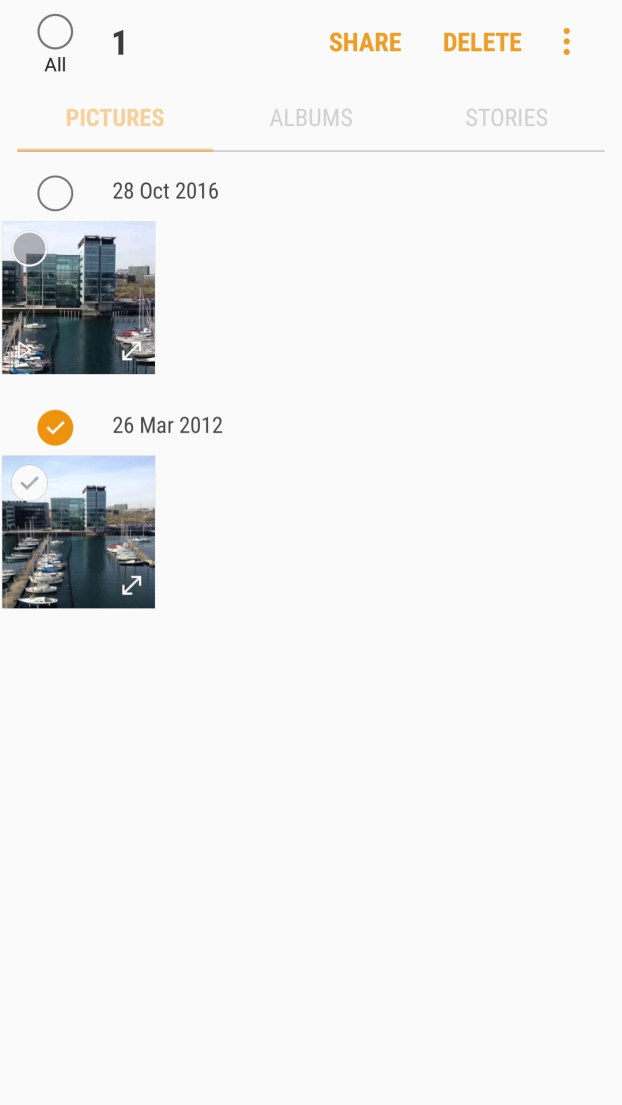Switch to the Stories tab
The height and width of the screenshot is (1105, 622).
[506, 118]
